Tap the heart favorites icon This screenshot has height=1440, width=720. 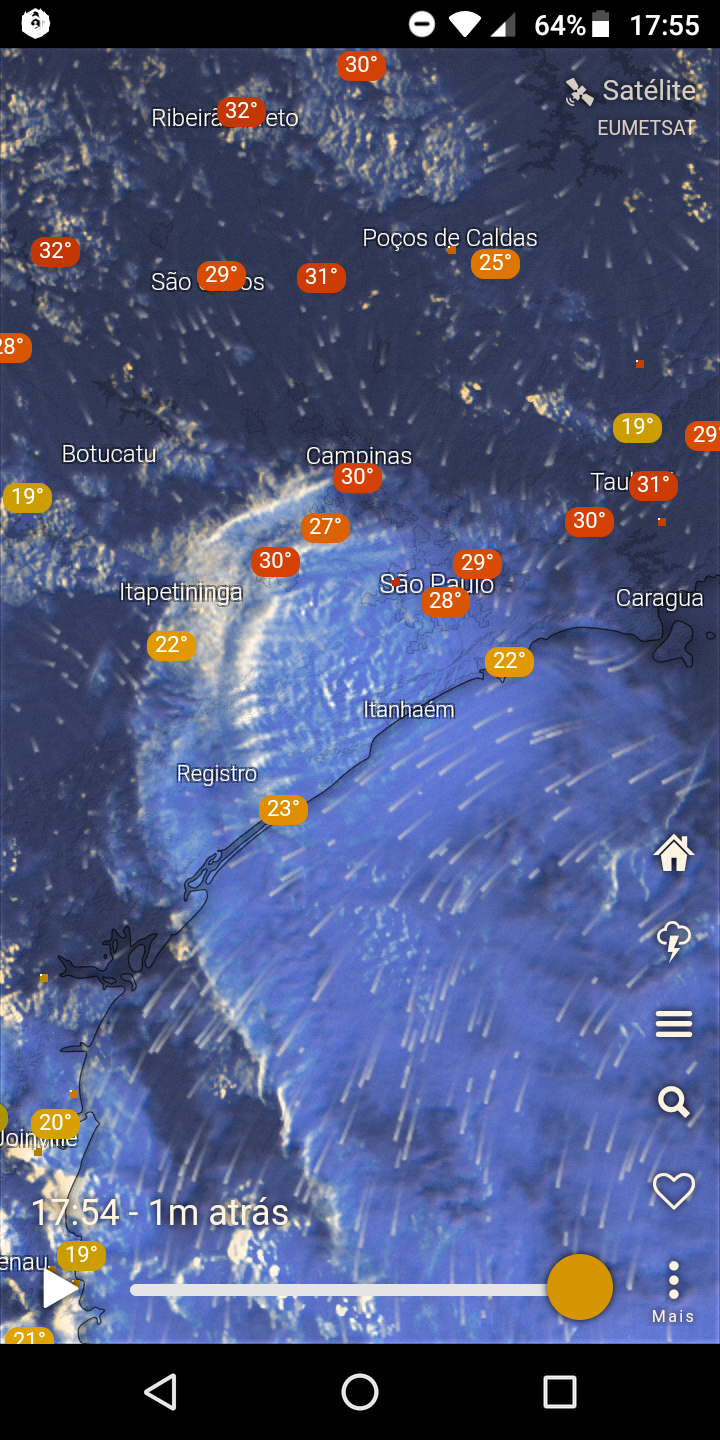coord(673,1191)
